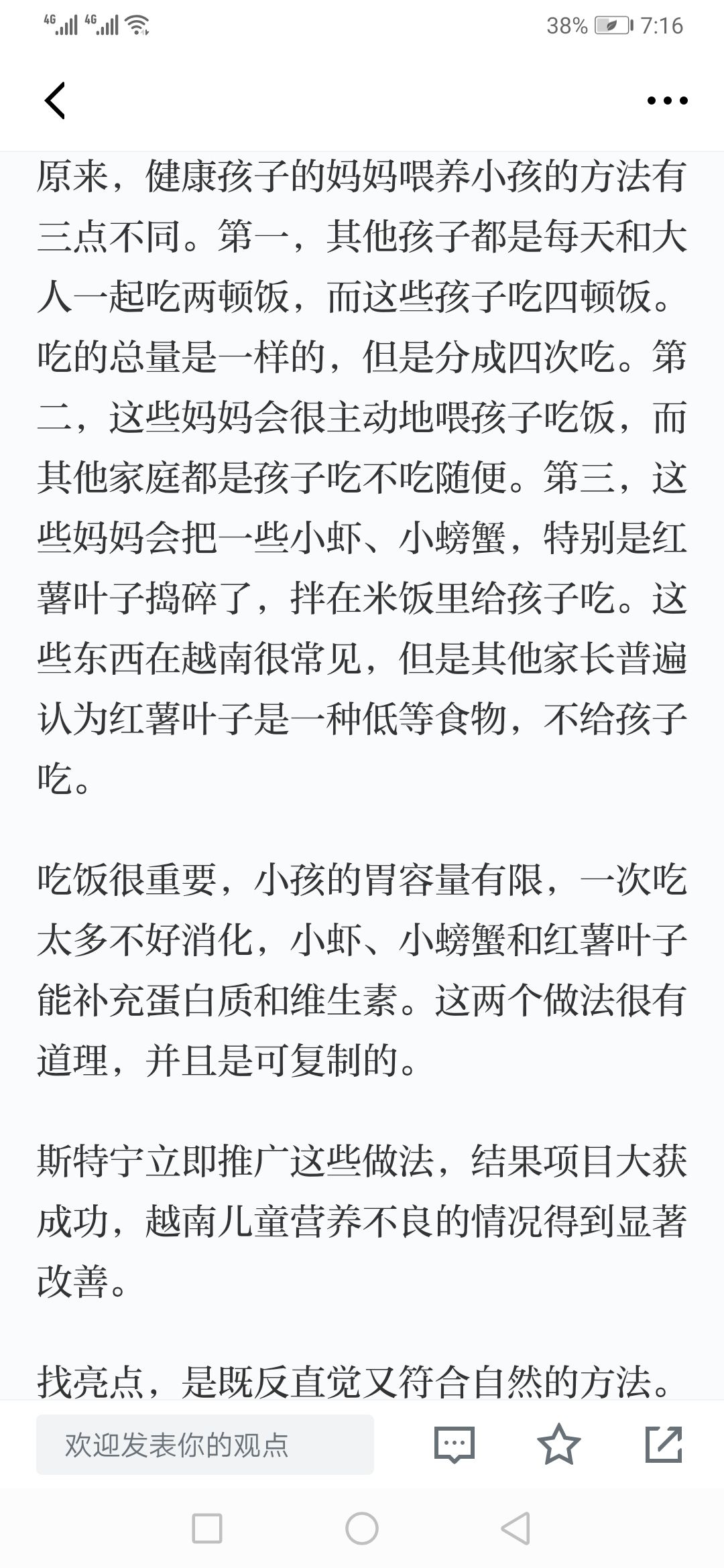724x1568 pixels.
Task: Favorite this article with the star
Action: coord(559,1444)
